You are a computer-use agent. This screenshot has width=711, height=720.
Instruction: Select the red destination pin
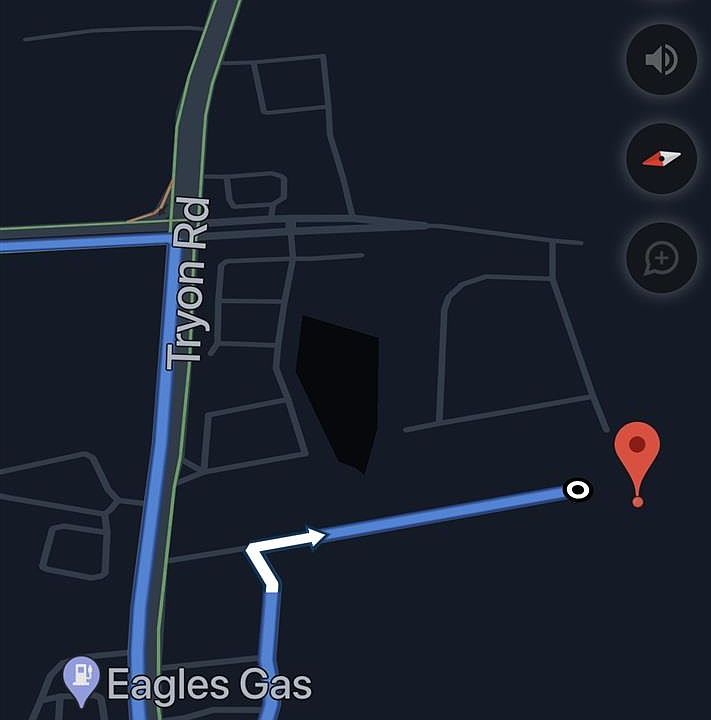coord(637,452)
